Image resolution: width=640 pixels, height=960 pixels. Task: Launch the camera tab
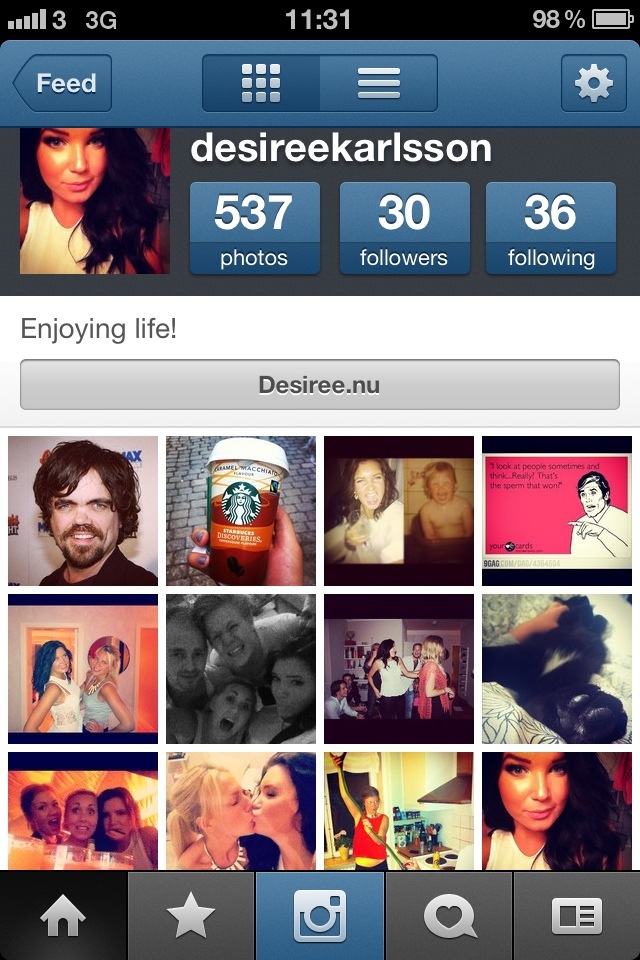[x=319, y=916]
